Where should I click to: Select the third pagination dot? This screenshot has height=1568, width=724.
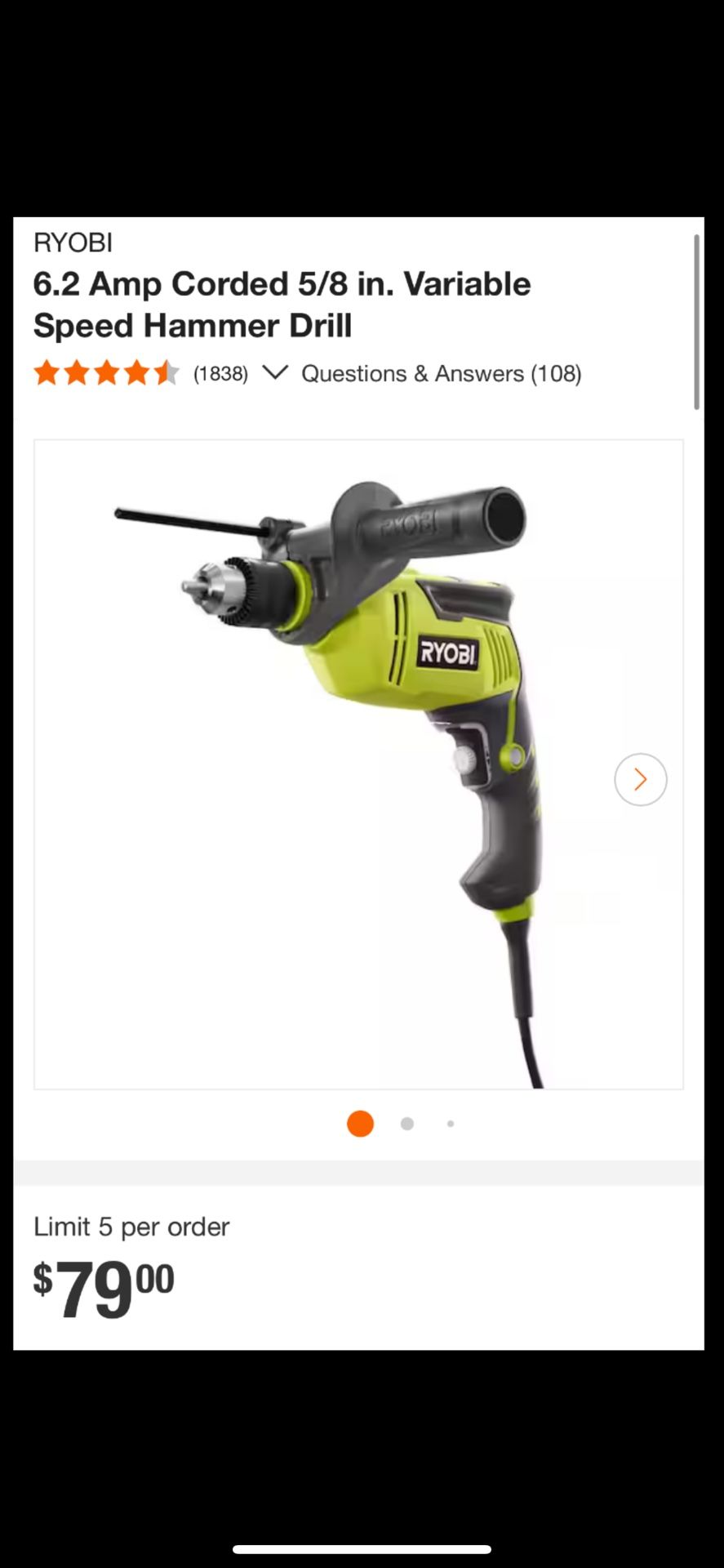tap(451, 1124)
